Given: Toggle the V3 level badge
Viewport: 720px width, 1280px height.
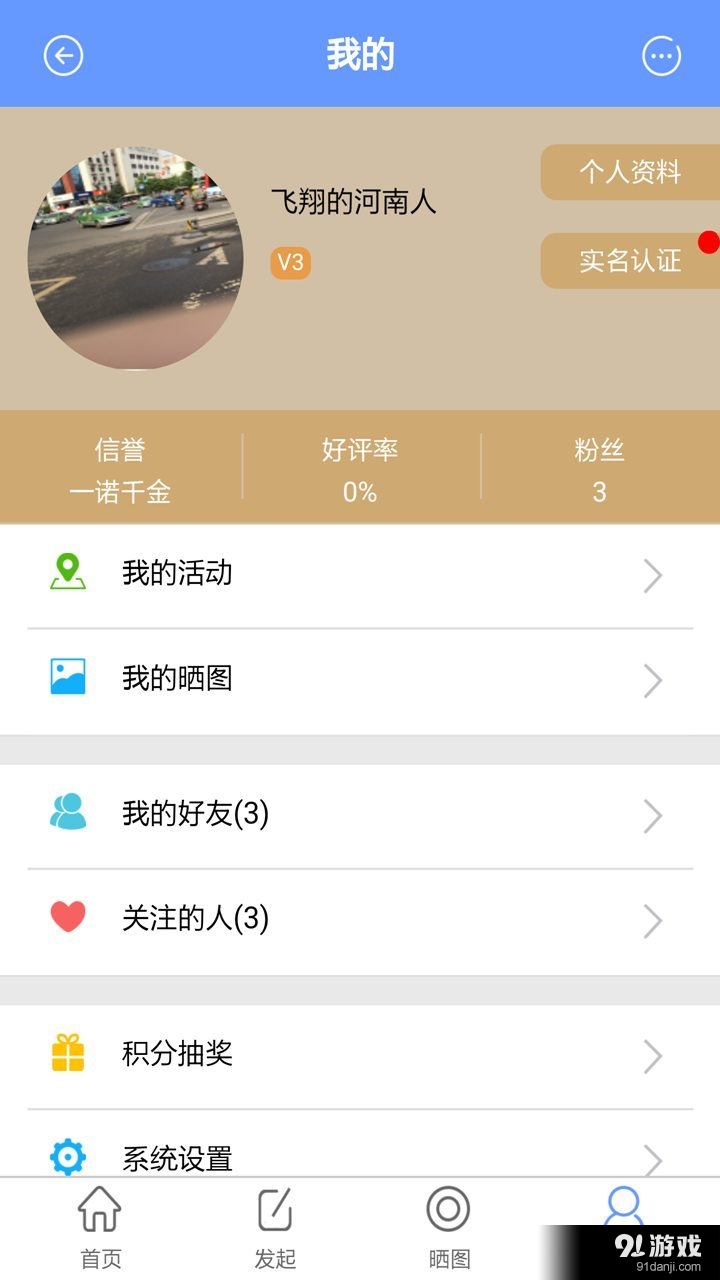Looking at the screenshot, I should click(x=288, y=263).
